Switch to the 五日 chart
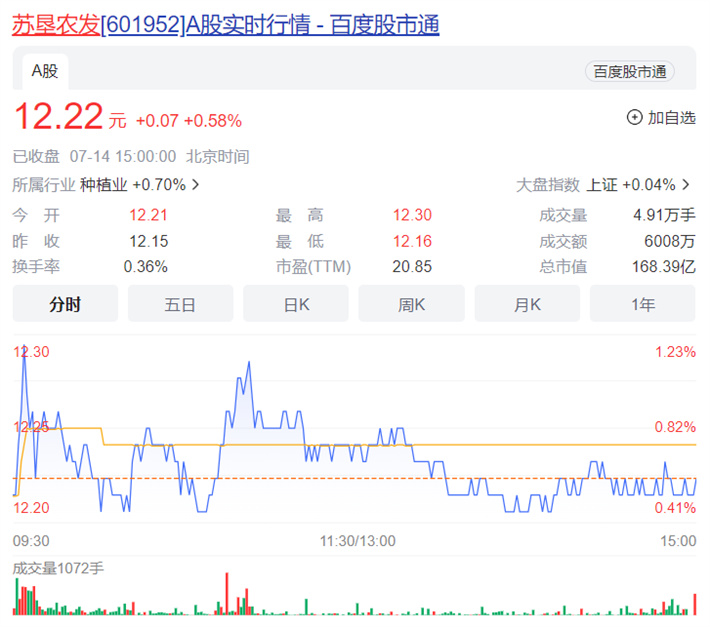710x627 pixels. pyautogui.click(x=180, y=304)
